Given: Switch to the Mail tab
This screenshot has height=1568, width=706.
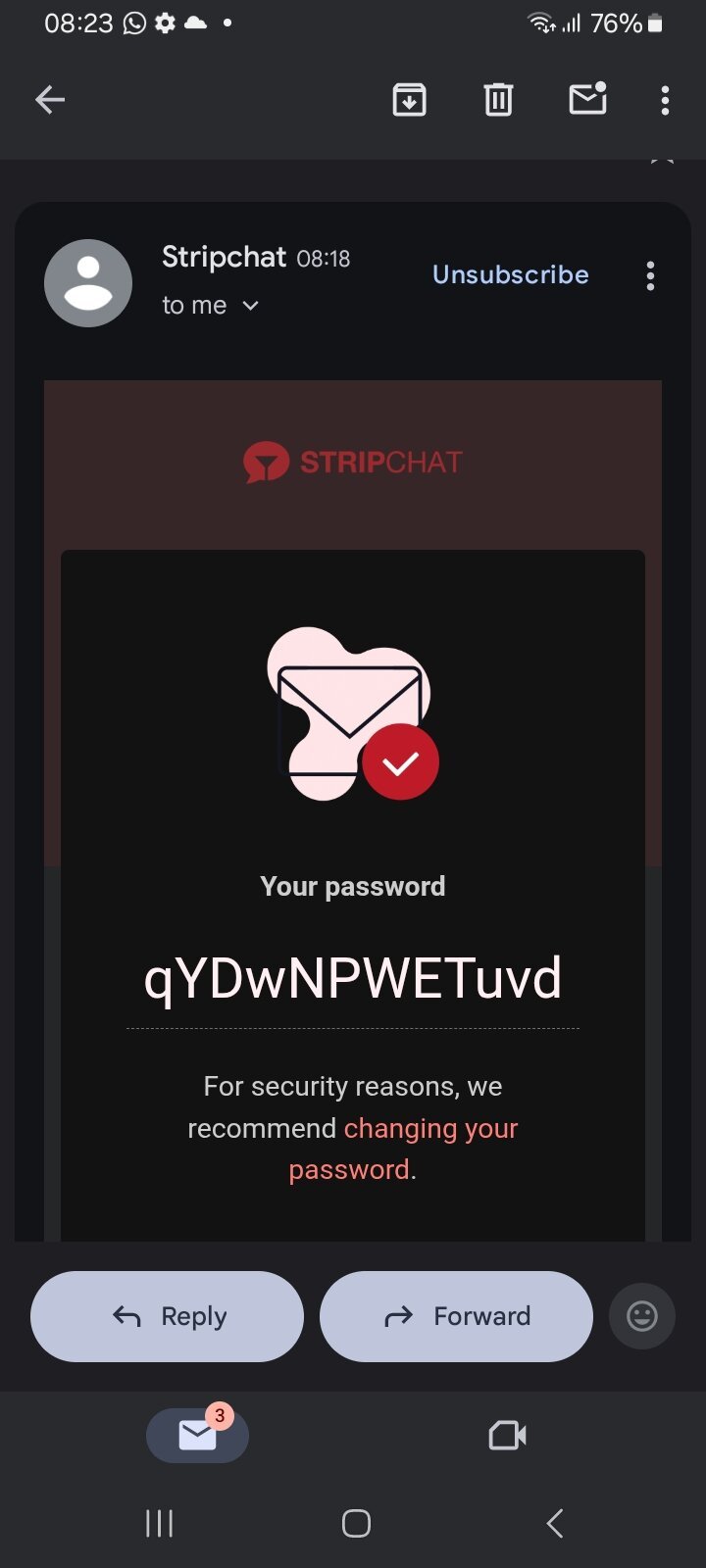Looking at the screenshot, I should coord(197,1436).
